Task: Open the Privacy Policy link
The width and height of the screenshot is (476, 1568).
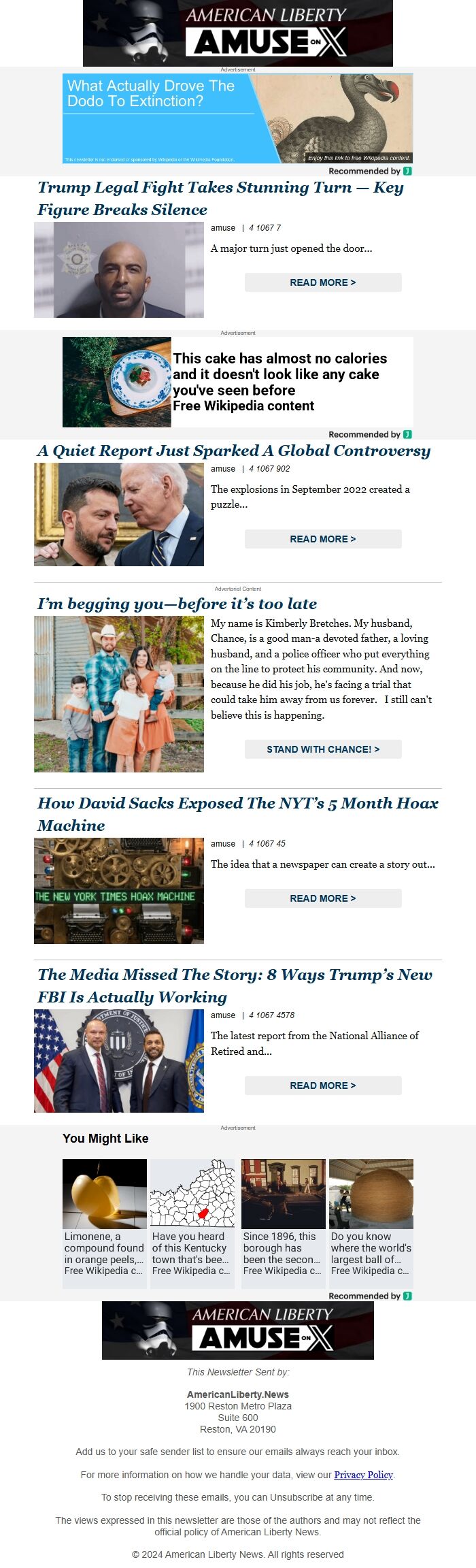Action: [x=363, y=1475]
